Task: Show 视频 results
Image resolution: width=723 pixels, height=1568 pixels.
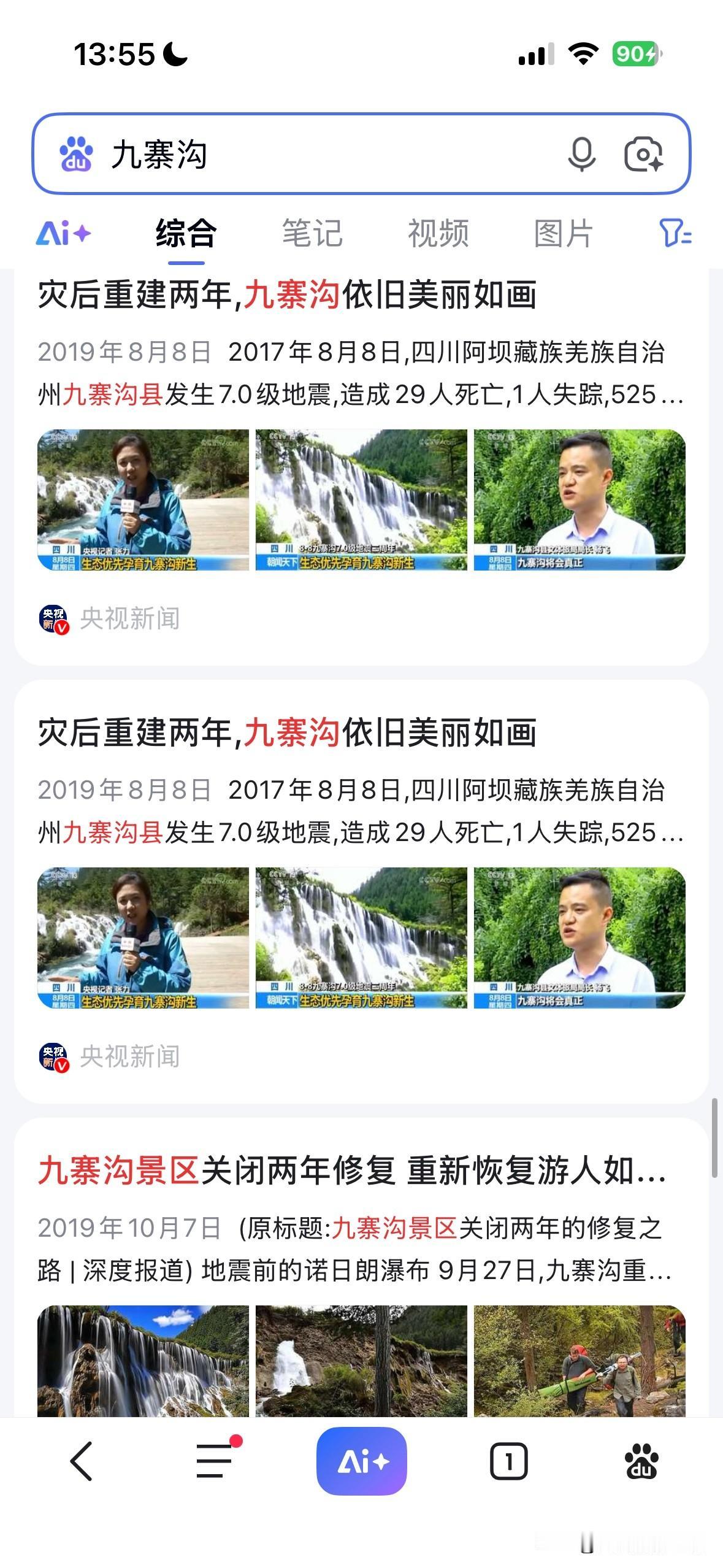Action: pos(438,234)
